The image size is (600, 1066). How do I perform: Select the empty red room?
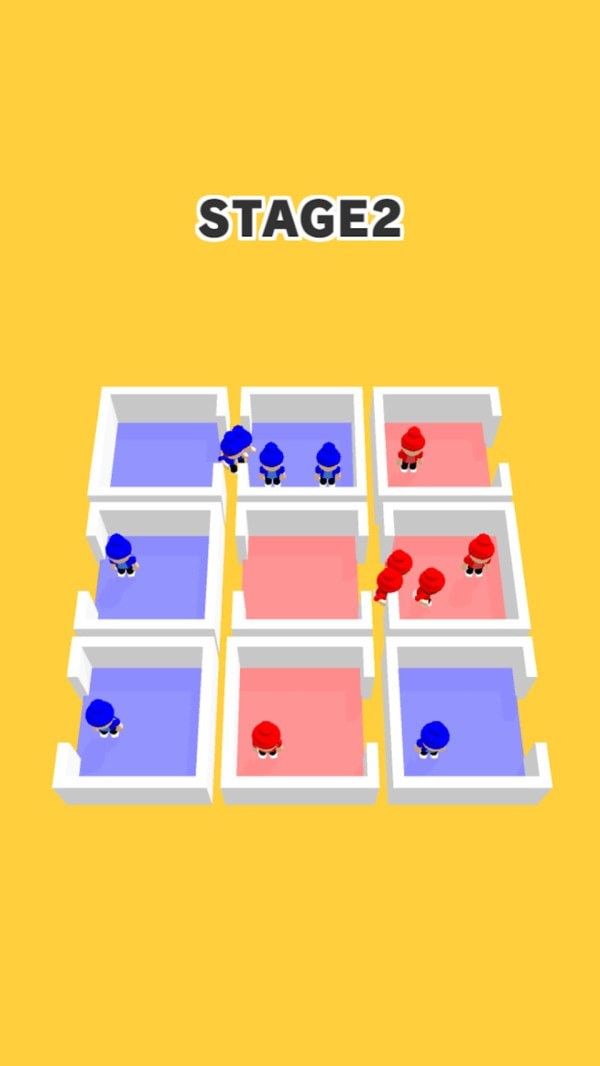click(x=300, y=578)
